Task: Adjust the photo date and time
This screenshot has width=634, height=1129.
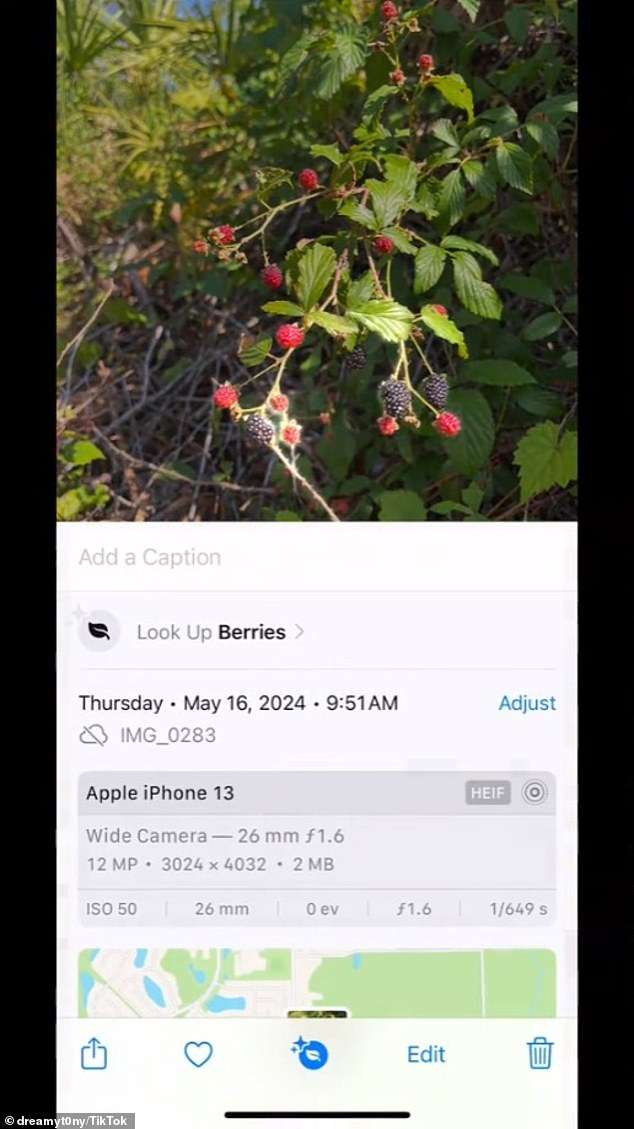Action: 526,703
